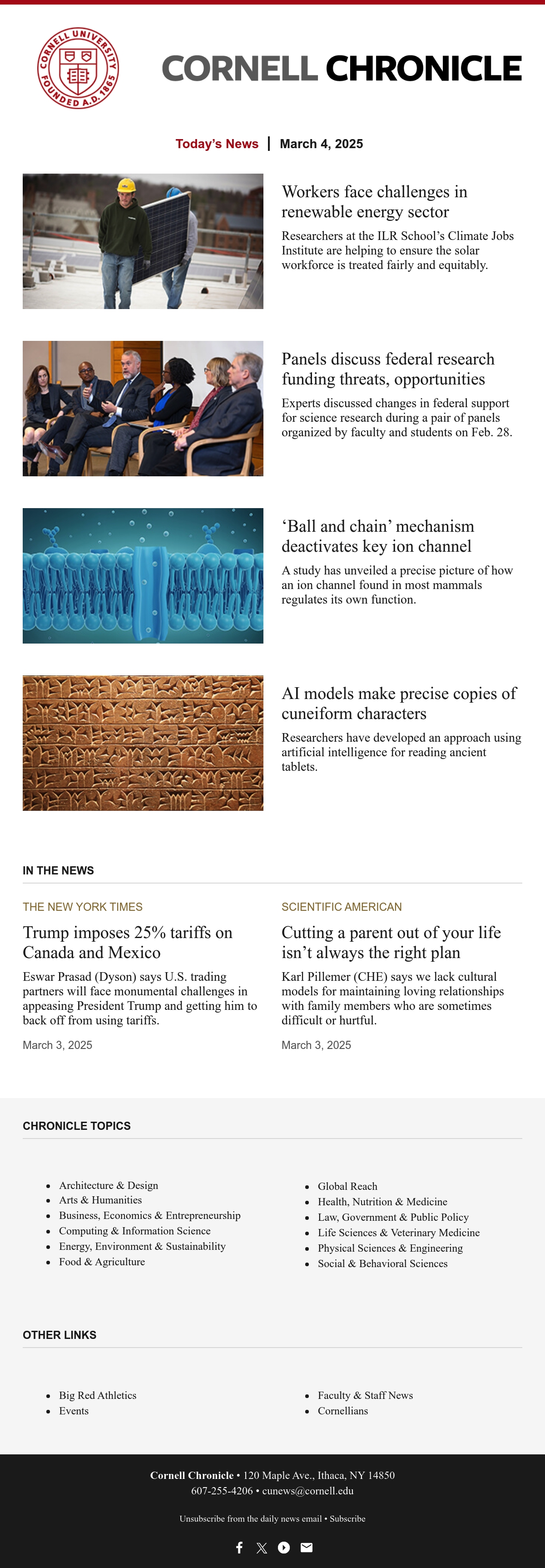The image size is (545, 1568).
Task: Open the 'Ball and chain' mechanism article
Action: point(378,536)
